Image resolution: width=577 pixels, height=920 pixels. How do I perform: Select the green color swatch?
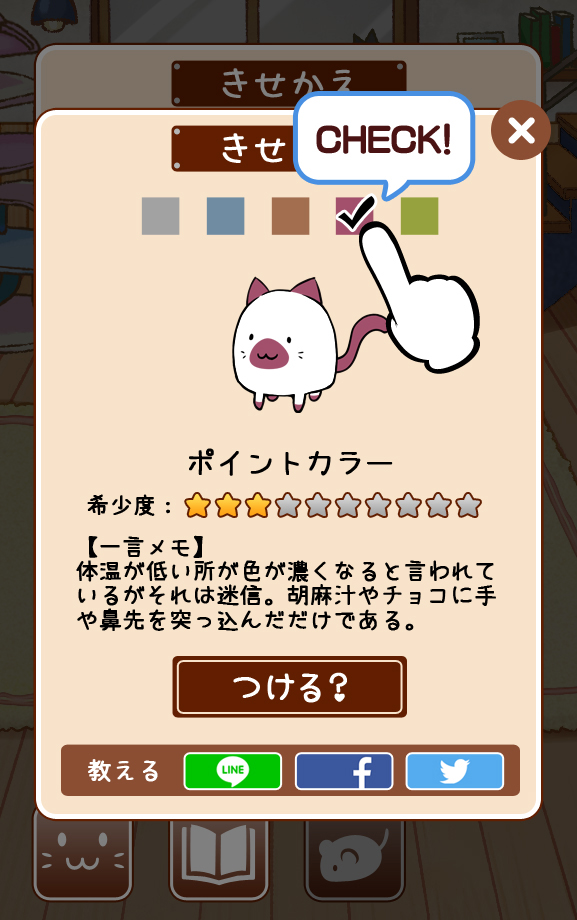click(x=419, y=216)
